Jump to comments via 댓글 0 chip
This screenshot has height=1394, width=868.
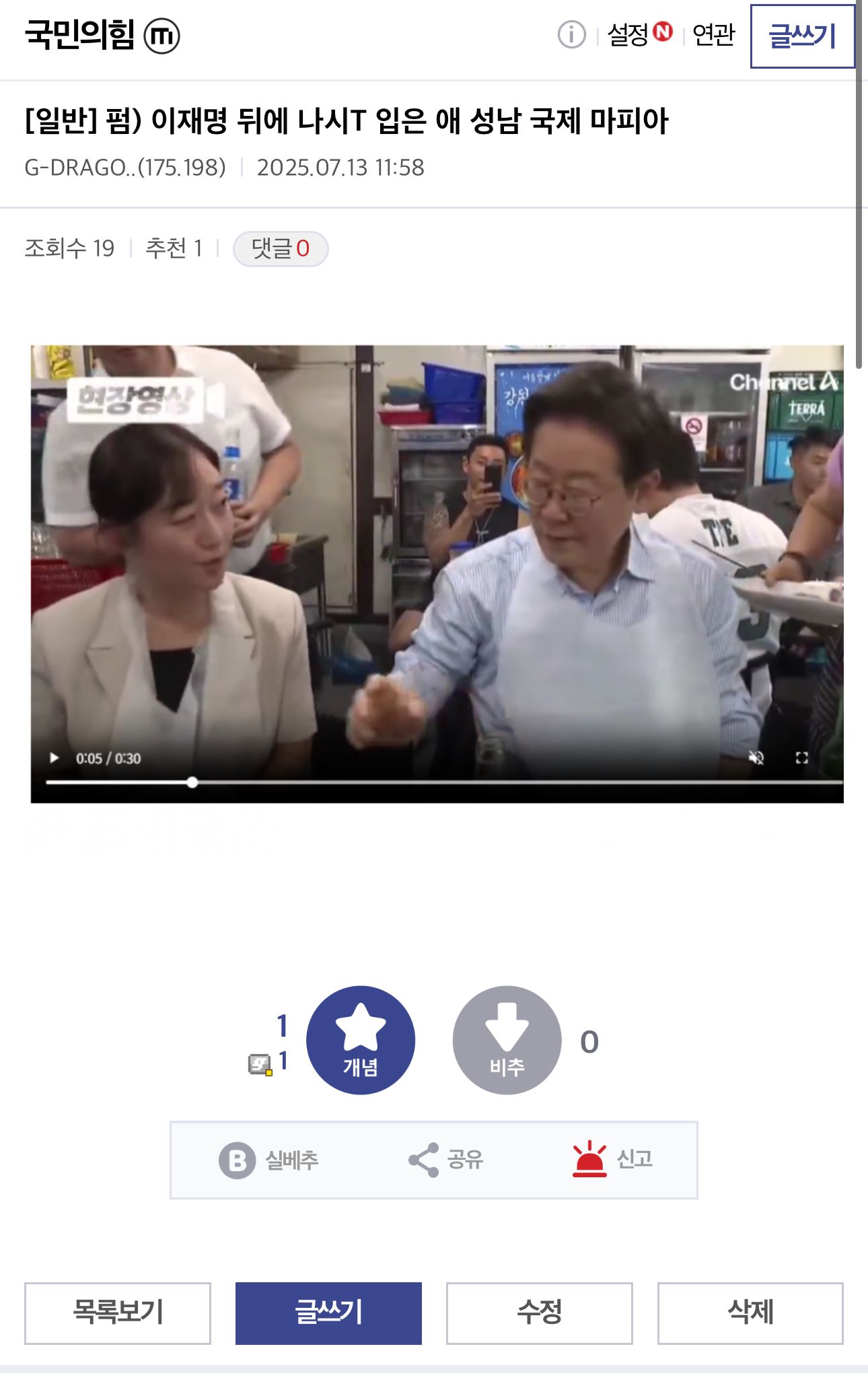[x=280, y=249]
